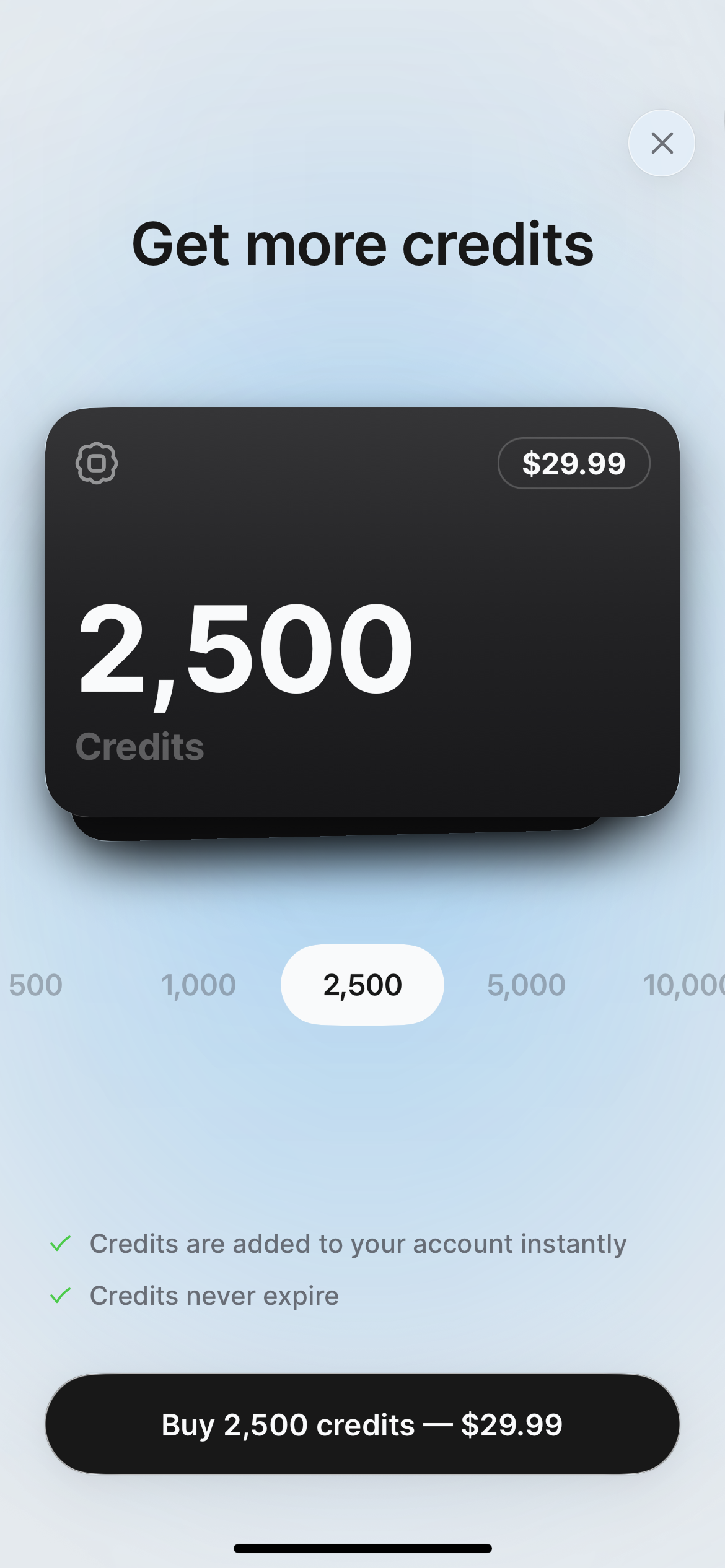The image size is (725, 1568).
Task: Click the $29.99 price pill on the card
Action: click(x=574, y=463)
